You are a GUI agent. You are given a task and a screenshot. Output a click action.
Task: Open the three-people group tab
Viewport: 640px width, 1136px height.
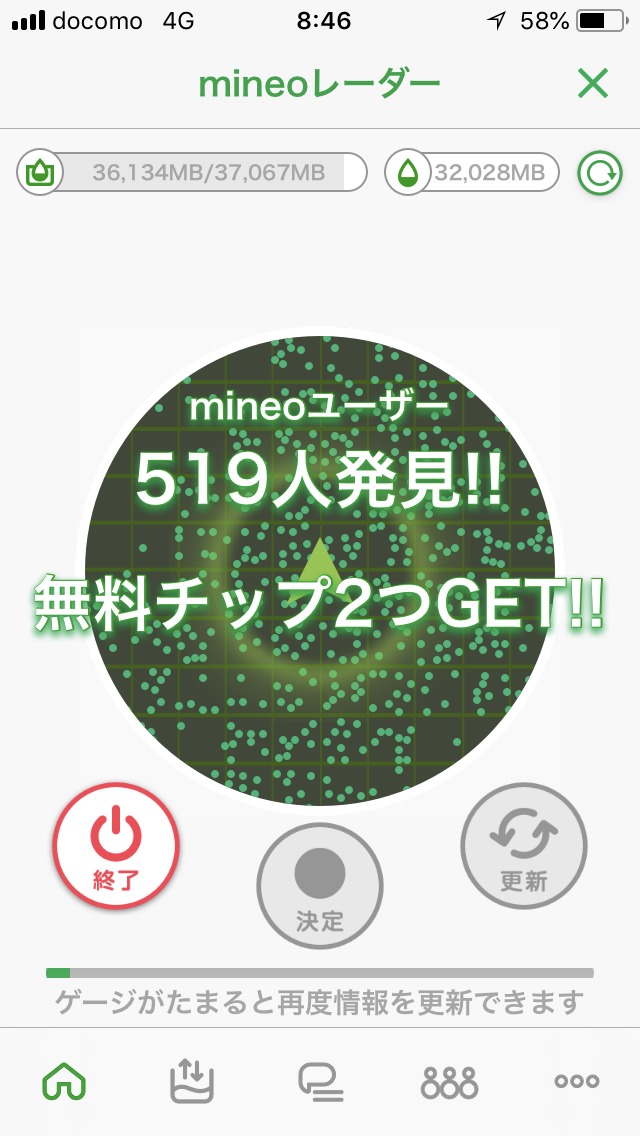coord(449,1081)
